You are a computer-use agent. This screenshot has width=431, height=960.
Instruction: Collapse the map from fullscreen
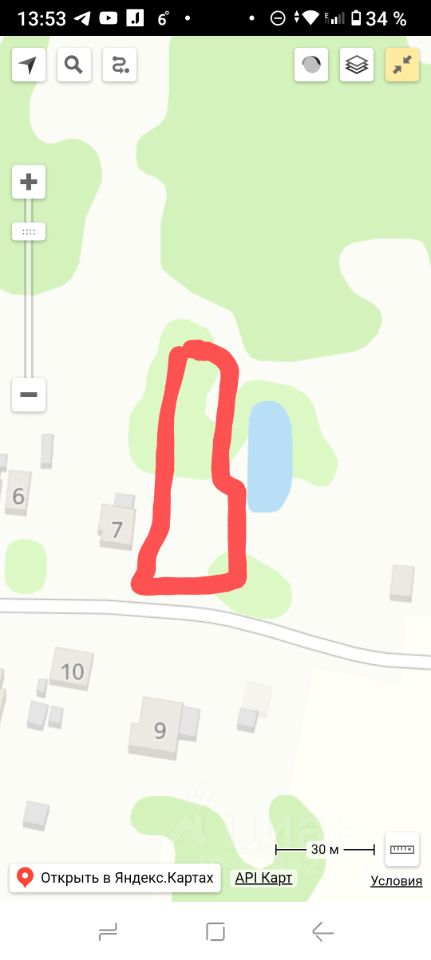pos(402,65)
